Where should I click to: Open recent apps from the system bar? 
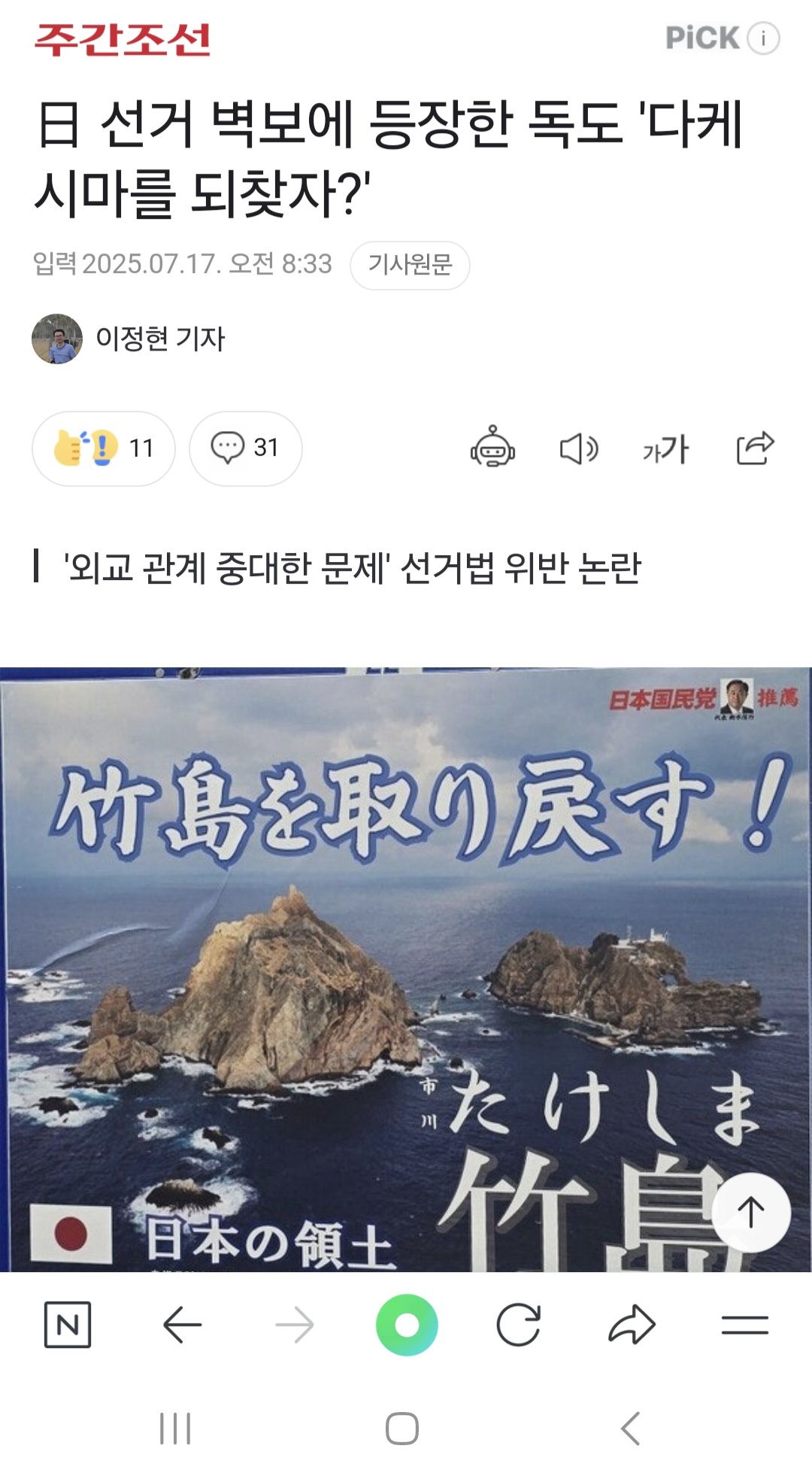tap(175, 1428)
